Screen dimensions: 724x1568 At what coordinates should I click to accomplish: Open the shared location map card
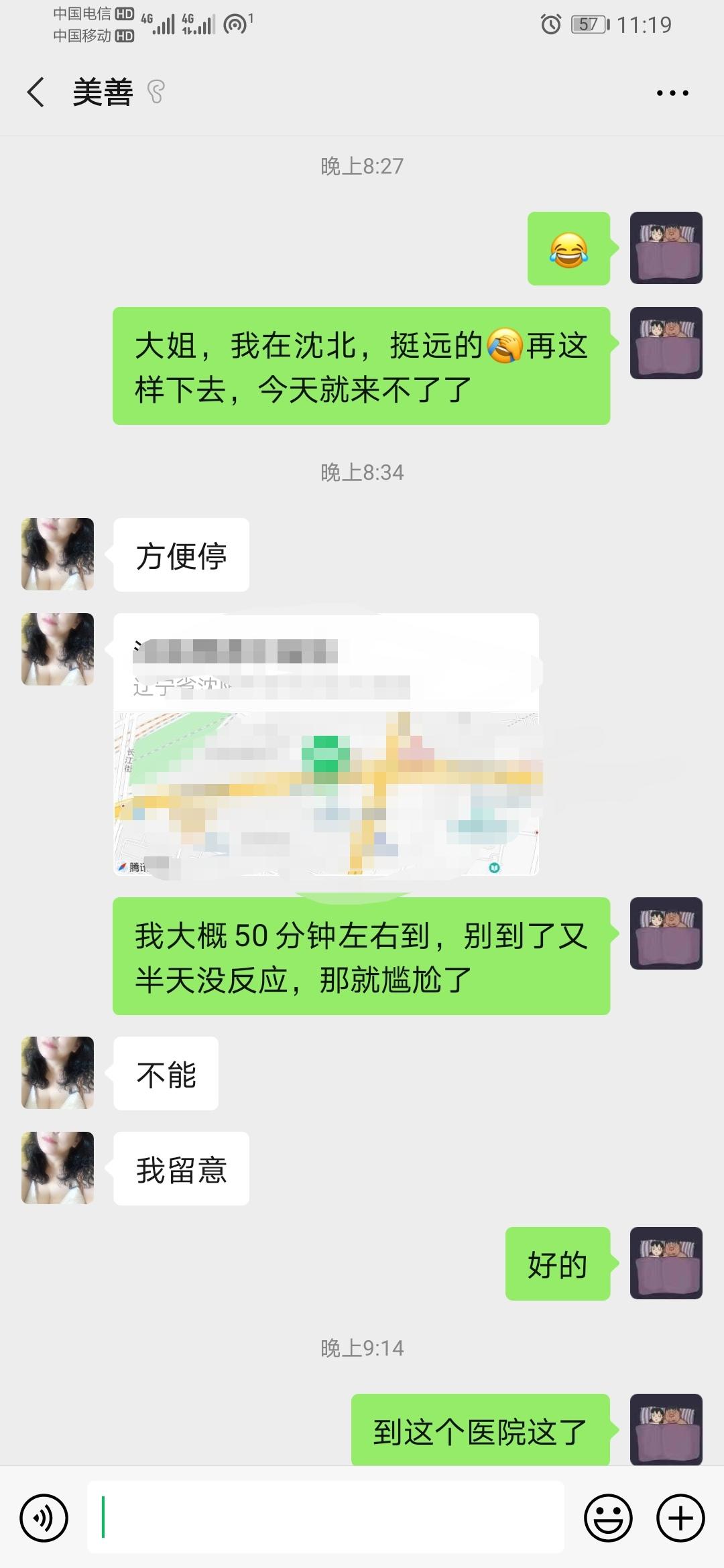[x=326, y=744]
